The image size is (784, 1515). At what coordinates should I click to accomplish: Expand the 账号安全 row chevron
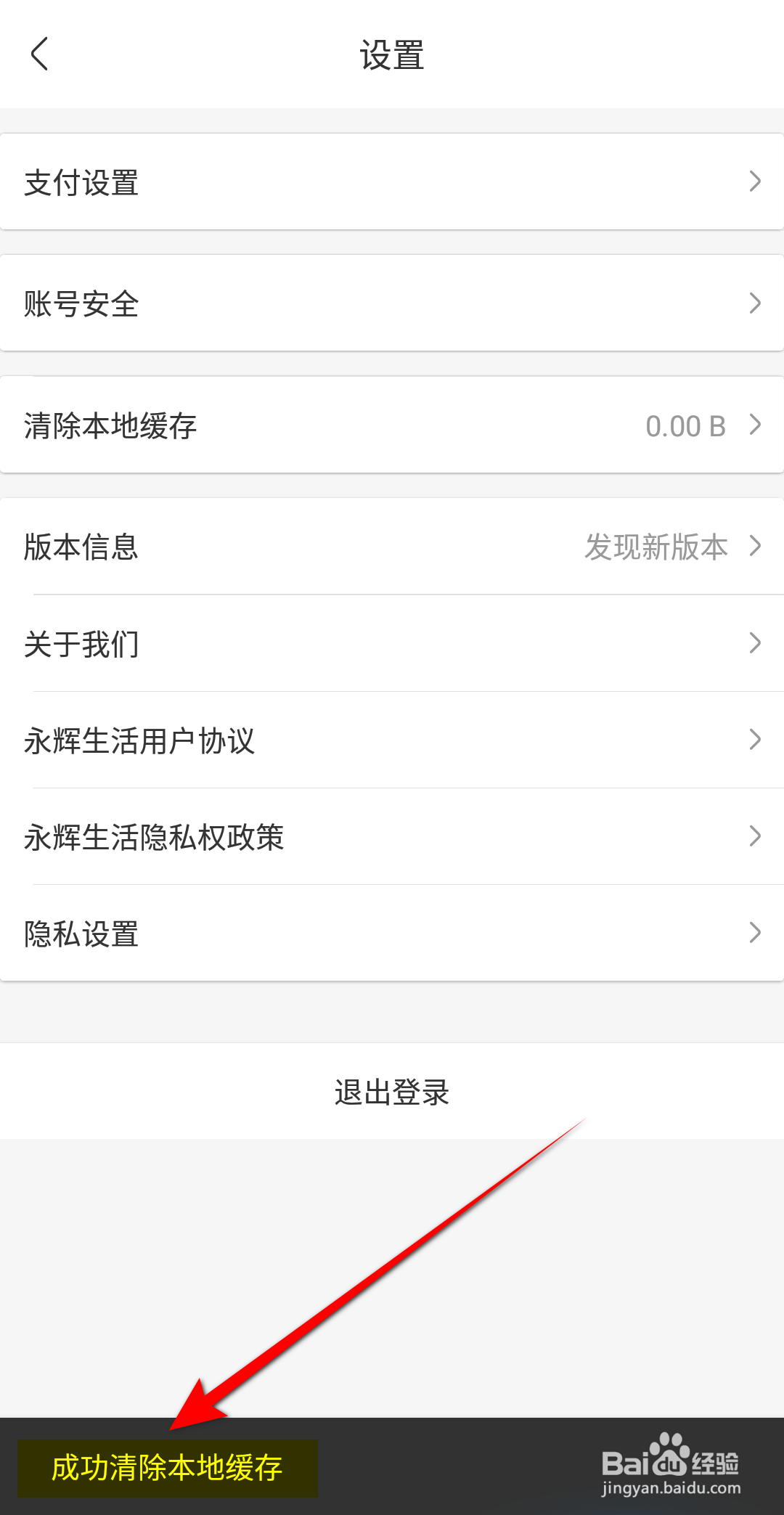(x=755, y=303)
